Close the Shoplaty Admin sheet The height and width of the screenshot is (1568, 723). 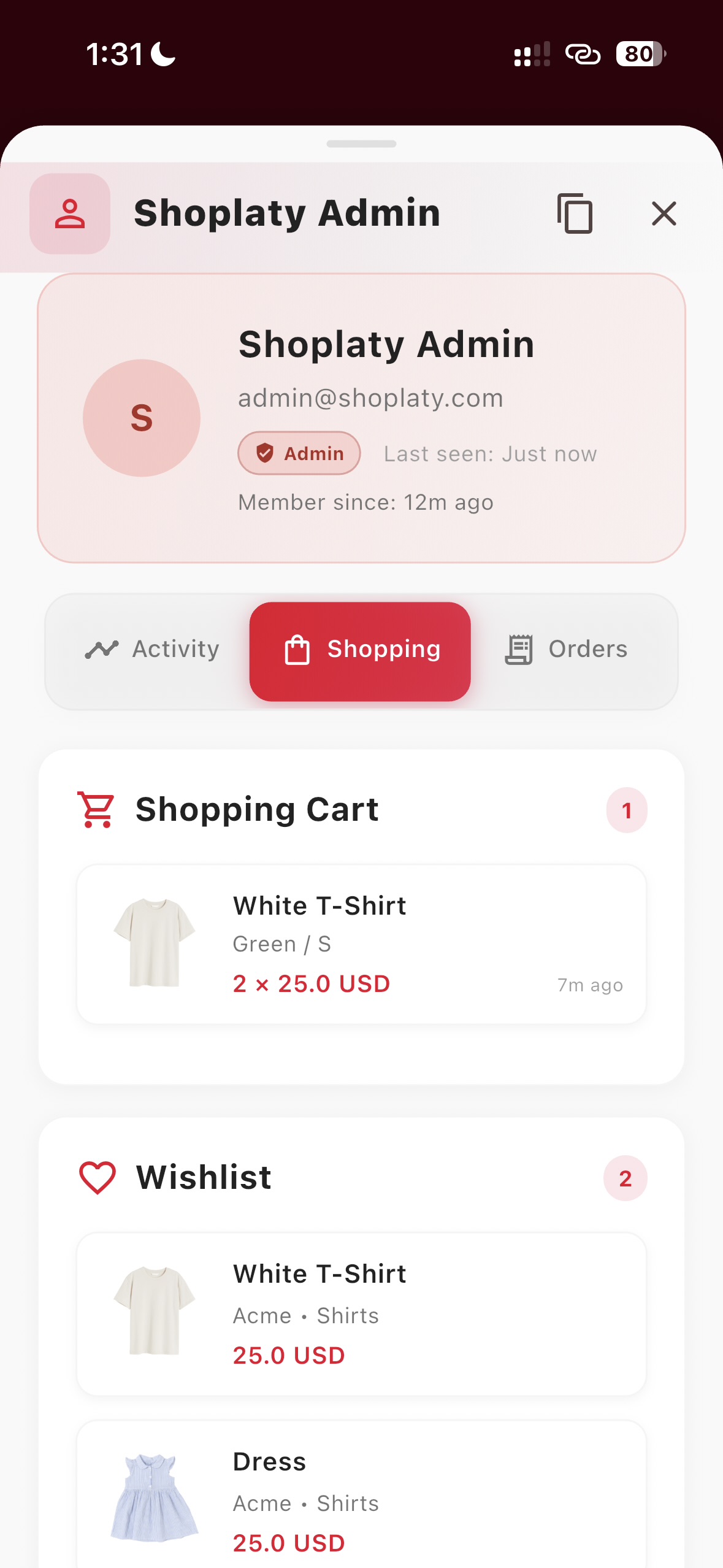pyautogui.click(x=664, y=213)
